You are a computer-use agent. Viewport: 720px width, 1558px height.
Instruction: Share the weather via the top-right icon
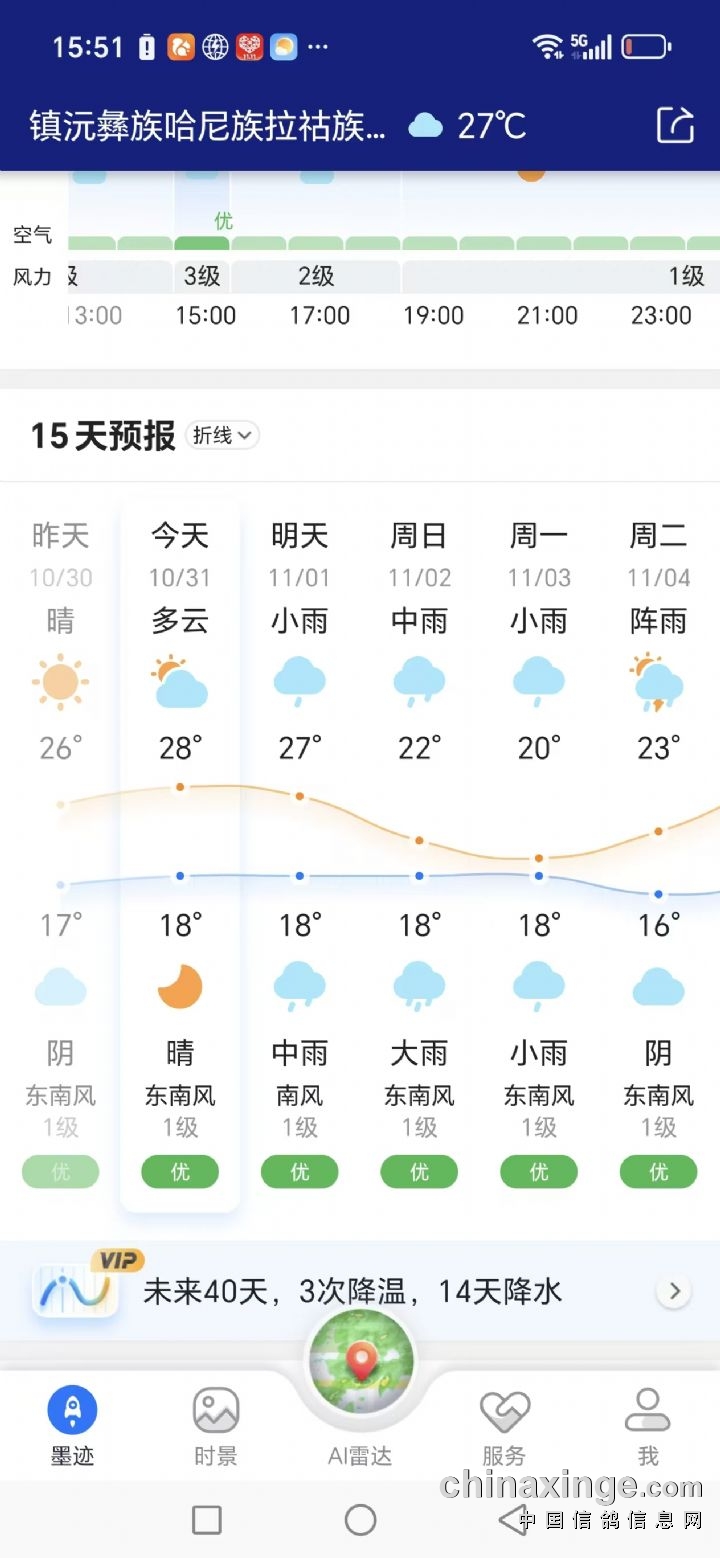(675, 125)
